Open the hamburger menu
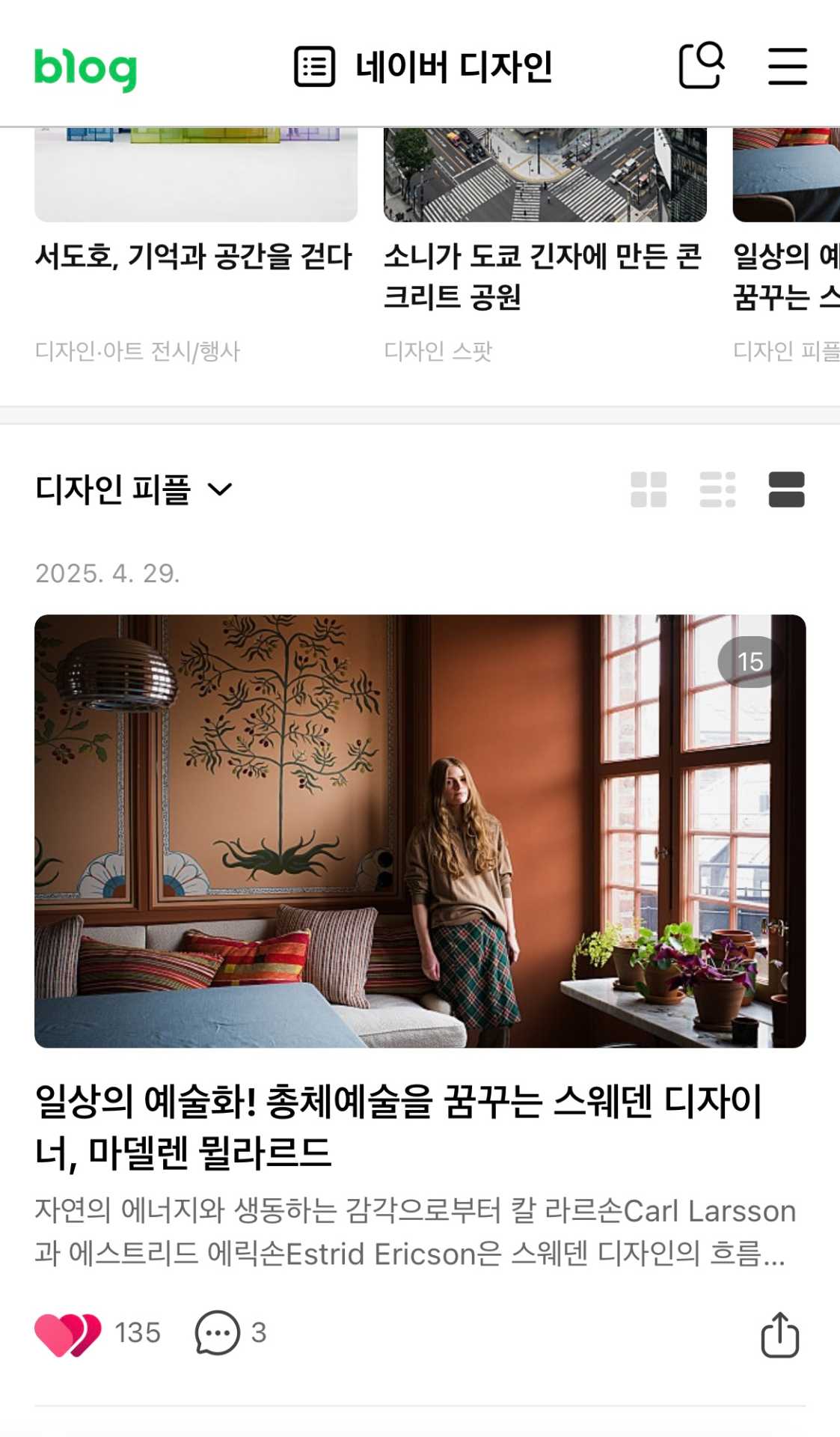 point(787,67)
